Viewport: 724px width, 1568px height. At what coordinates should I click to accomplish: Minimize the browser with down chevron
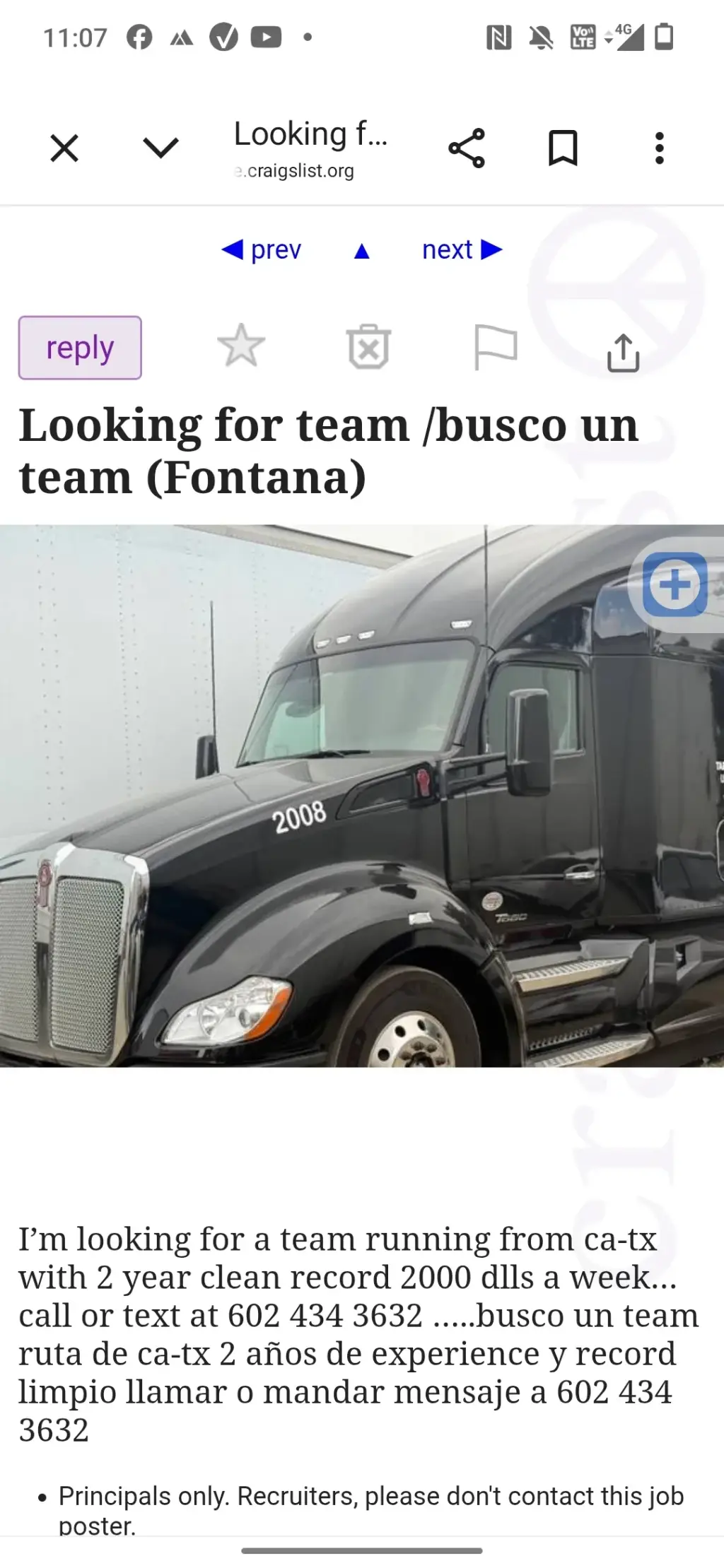(160, 148)
